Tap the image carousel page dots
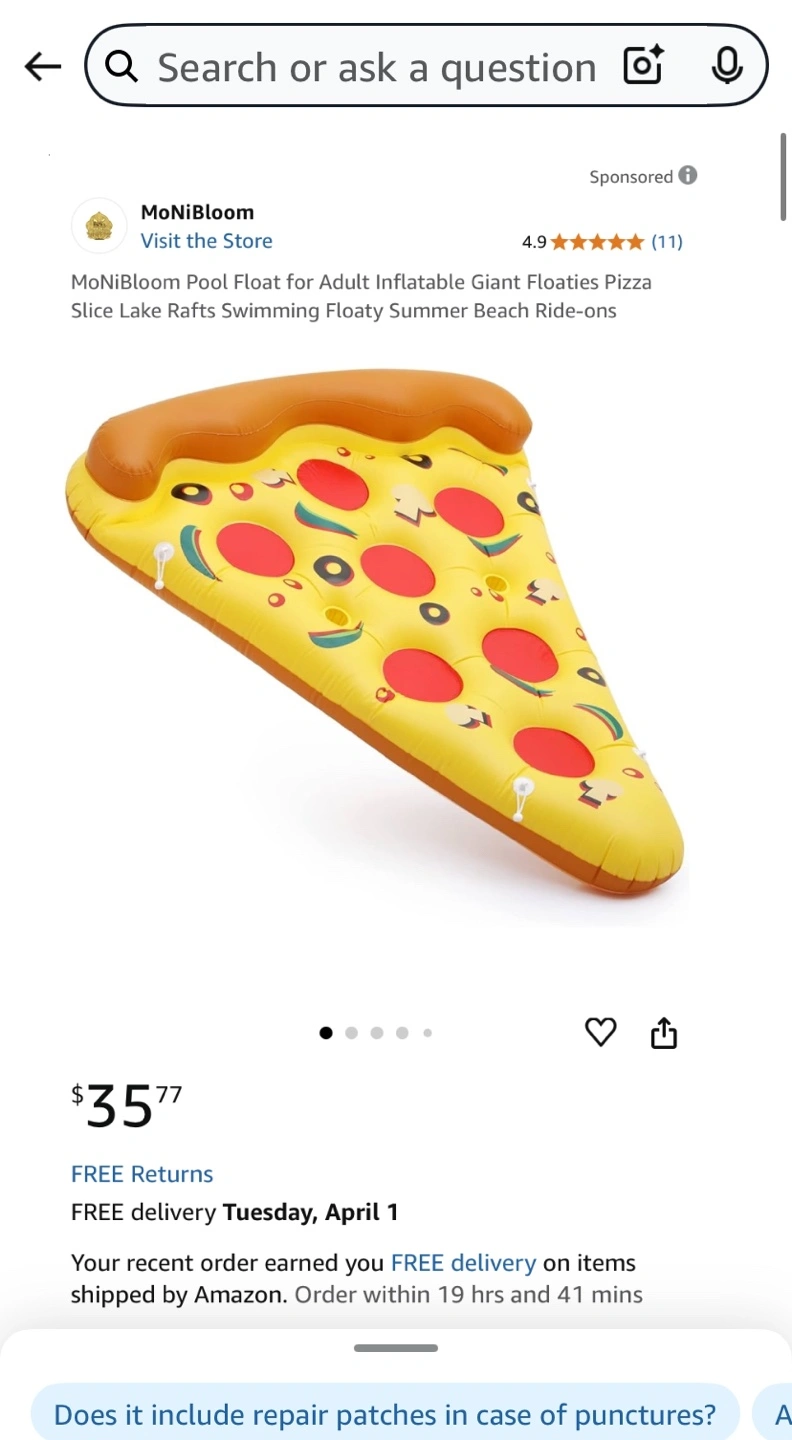The image size is (792, 1440). [x=376, y=1033]
